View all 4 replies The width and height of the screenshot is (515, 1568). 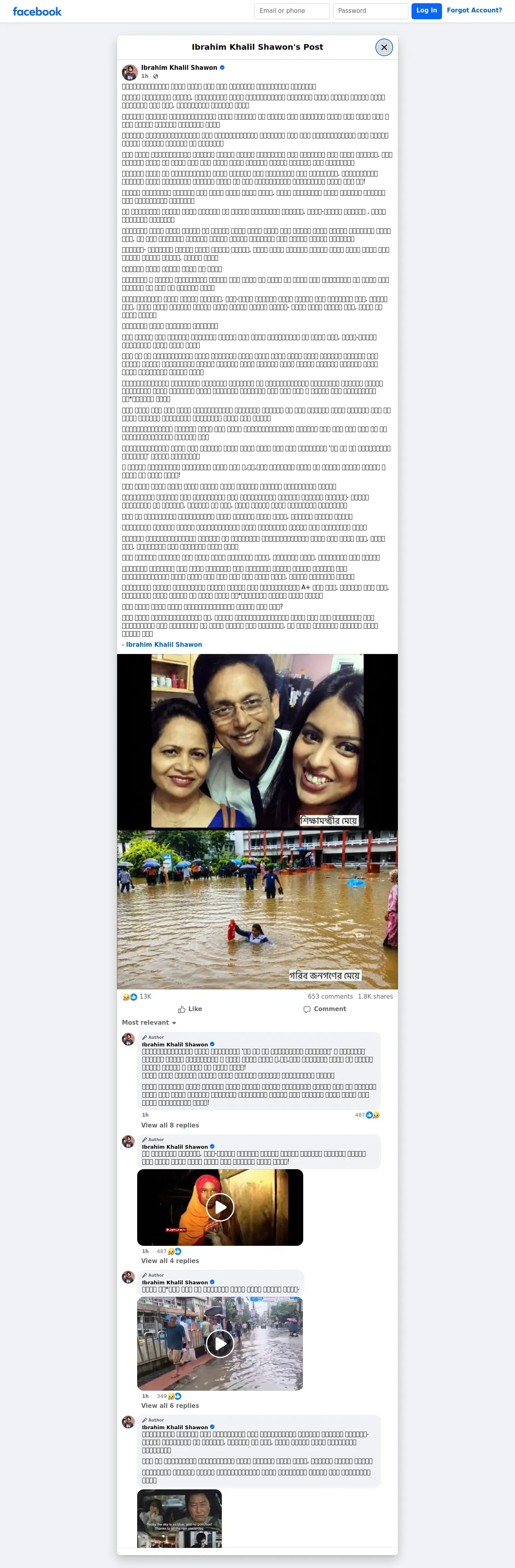(x=170, y=1261)
